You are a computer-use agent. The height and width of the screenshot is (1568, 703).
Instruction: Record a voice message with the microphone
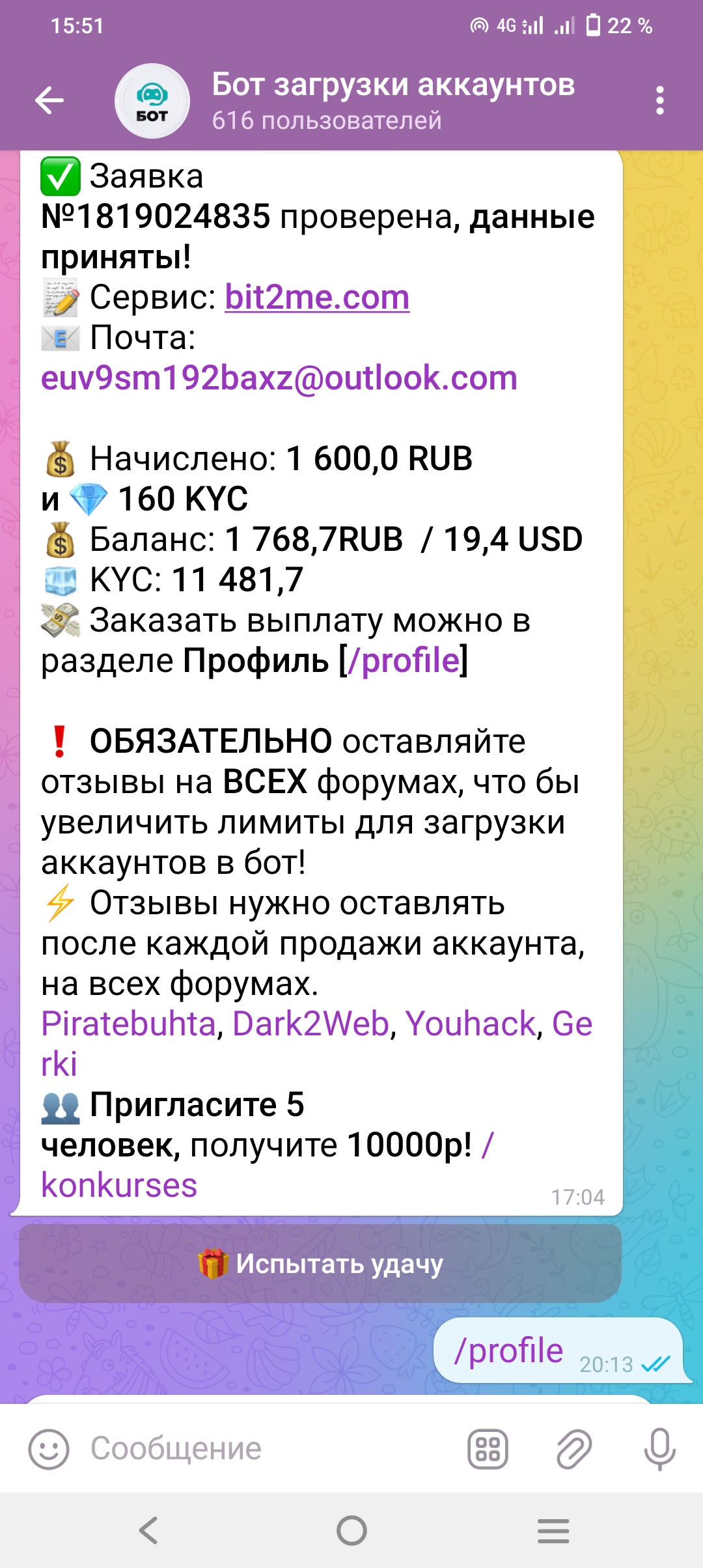click(x=659, y=1449)
